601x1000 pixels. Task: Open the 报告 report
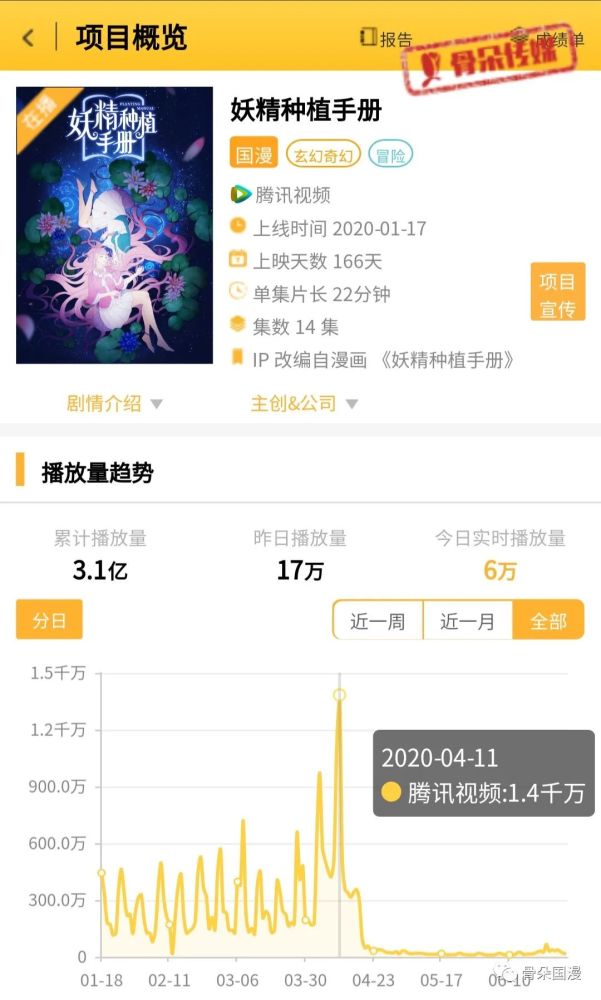click(x=386, y=39)
